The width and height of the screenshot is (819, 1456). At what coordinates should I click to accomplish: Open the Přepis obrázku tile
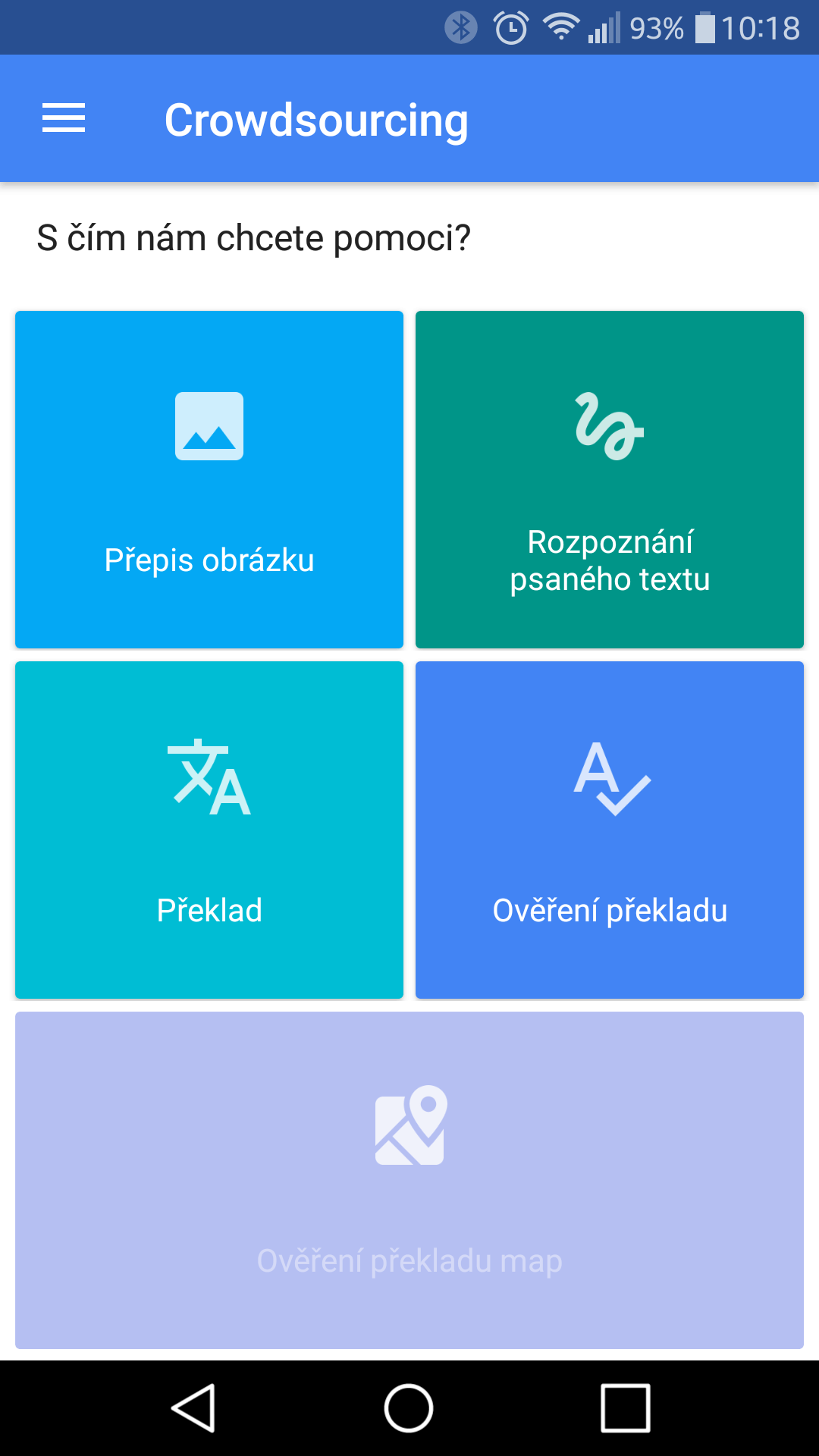(x=209, y=479)
